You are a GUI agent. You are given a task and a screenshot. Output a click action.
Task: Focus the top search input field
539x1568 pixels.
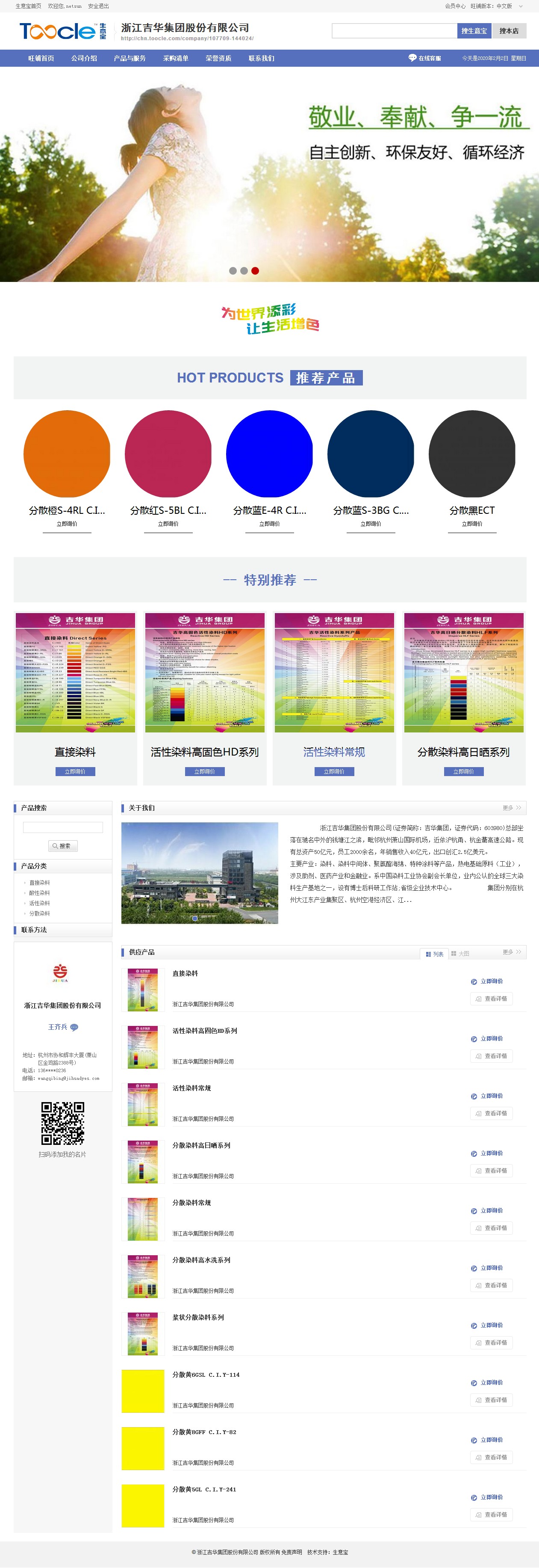tap(394, 31)
